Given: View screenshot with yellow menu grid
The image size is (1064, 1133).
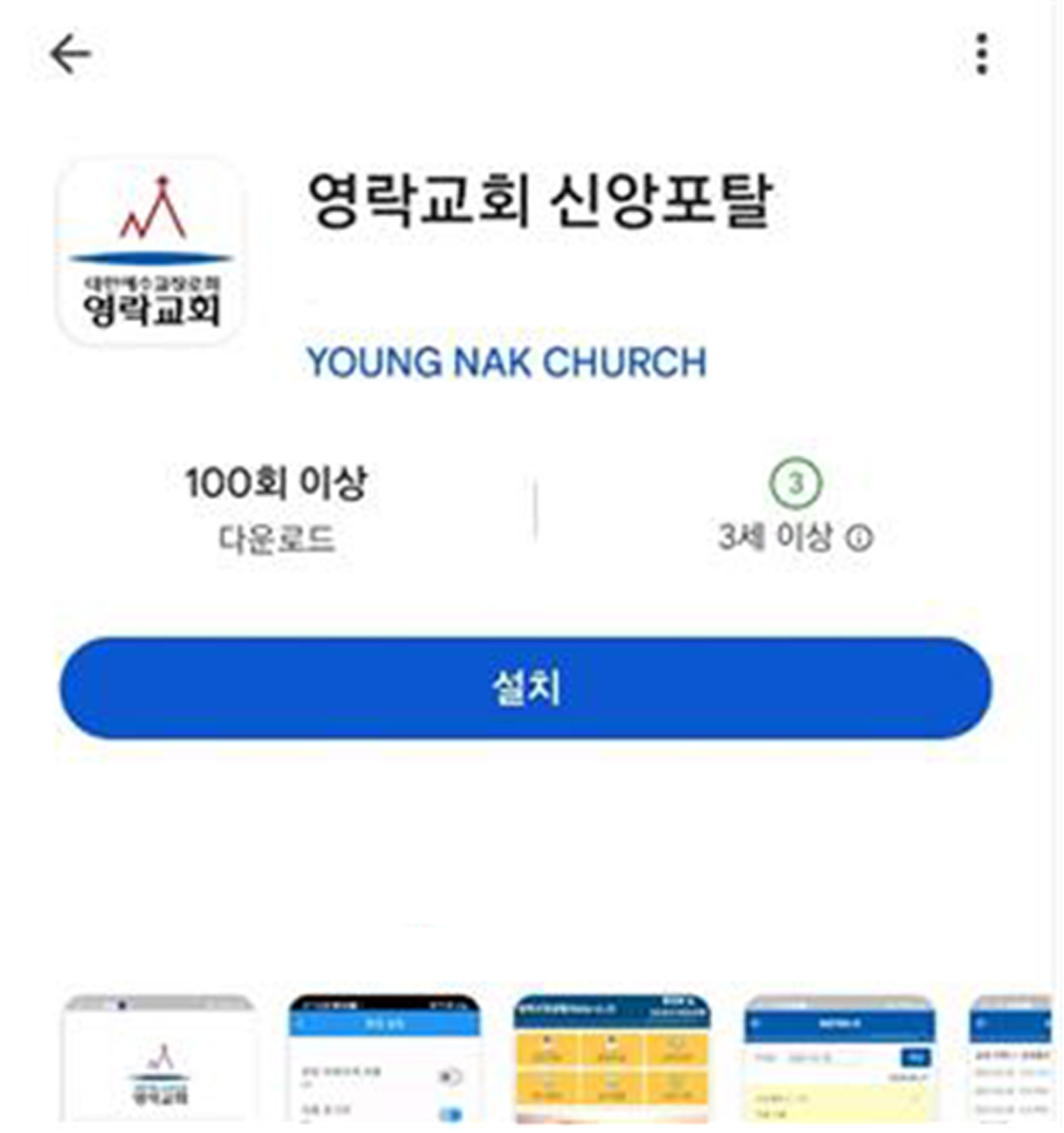Looking at the screenshot, I should point(612,1058).
